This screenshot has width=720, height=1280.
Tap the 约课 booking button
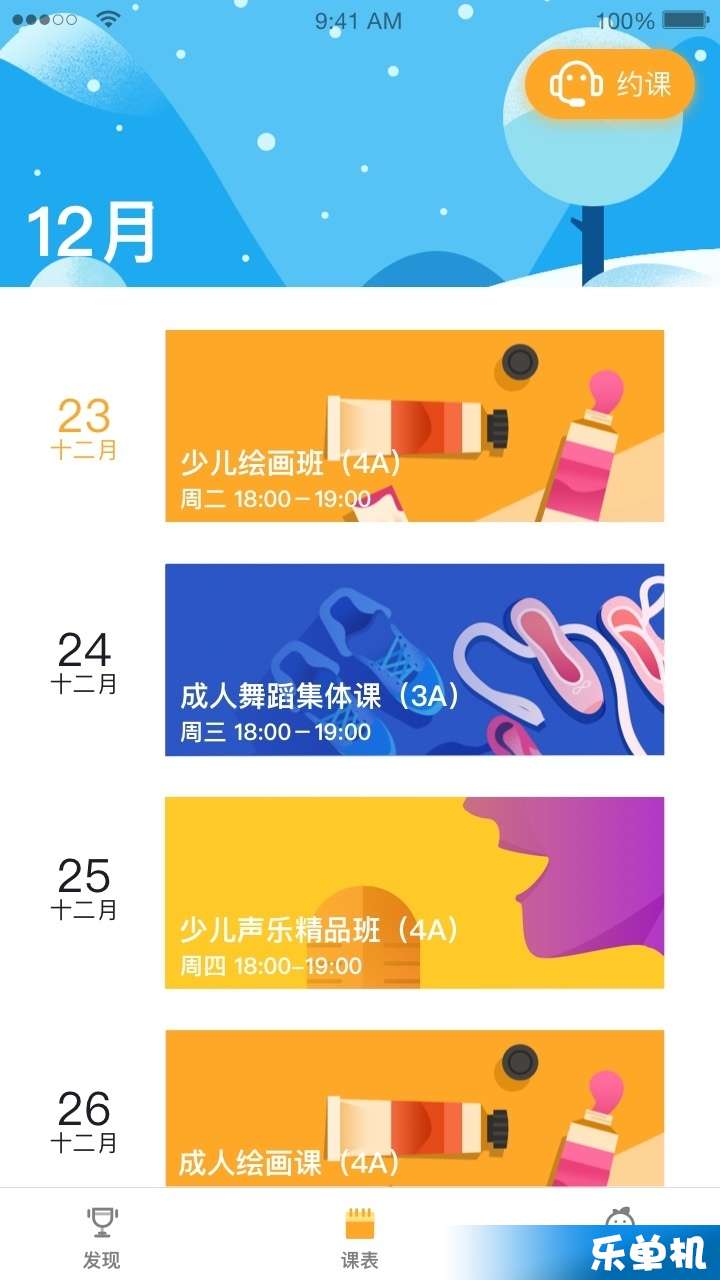pyautogui.click(x=610, y=84)
